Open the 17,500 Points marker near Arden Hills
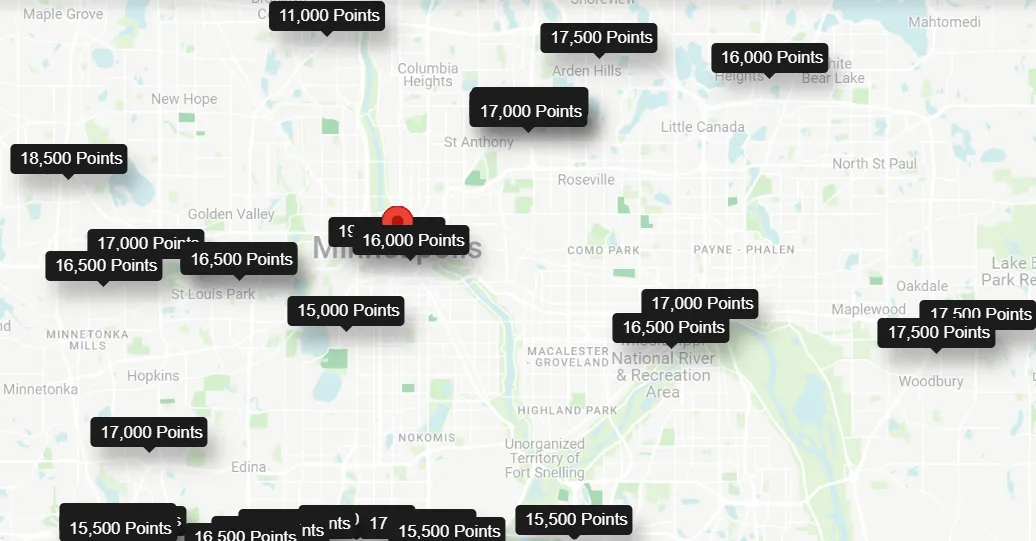1036x541 pixels. [600, 38]
